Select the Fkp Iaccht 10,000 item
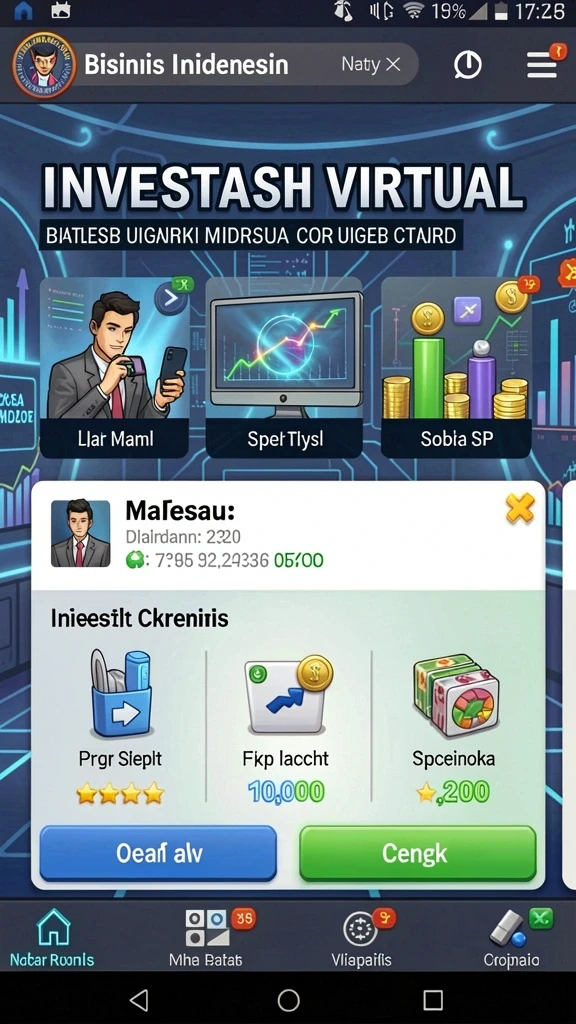Screen dimensions: 576x1024 coord(286,726)
